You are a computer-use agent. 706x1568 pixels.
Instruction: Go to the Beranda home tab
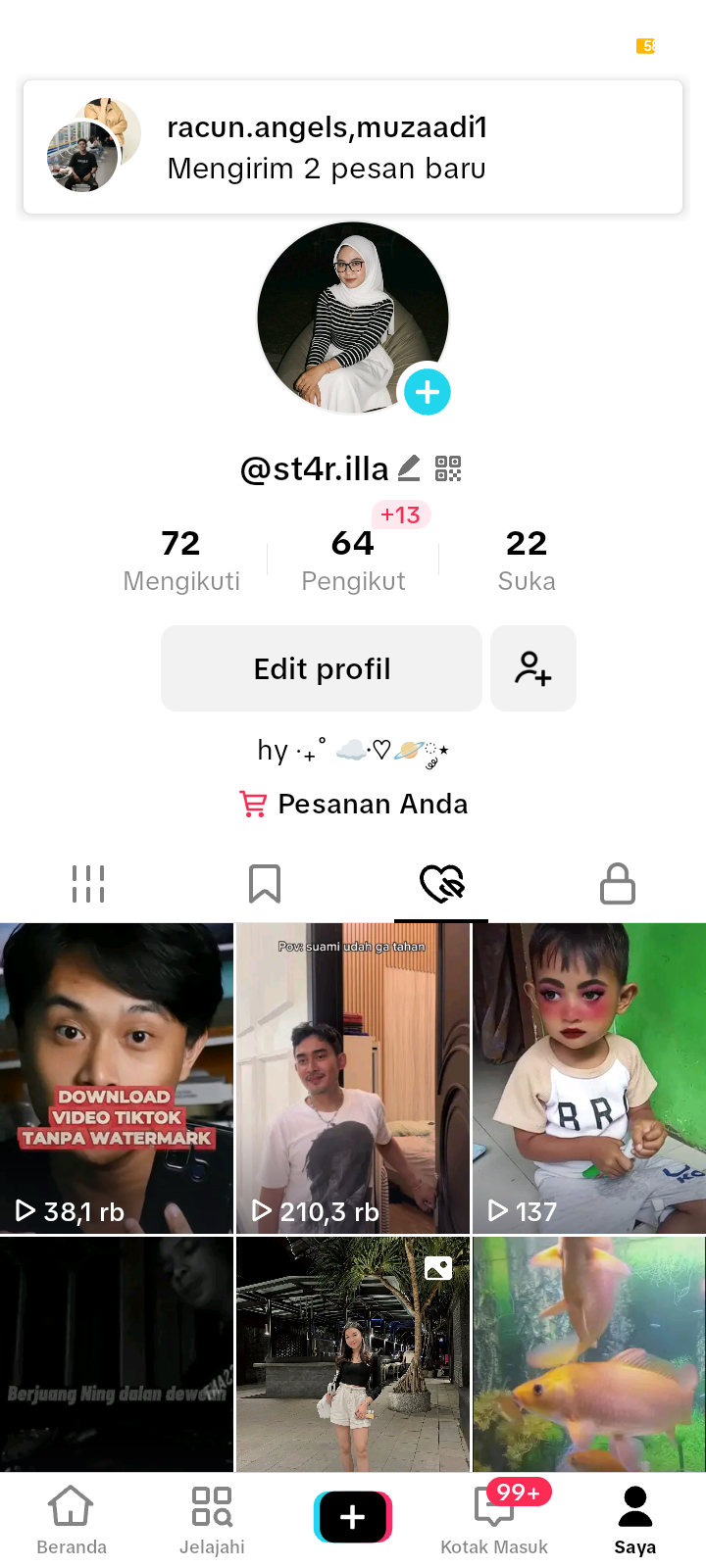(72, 1519)
